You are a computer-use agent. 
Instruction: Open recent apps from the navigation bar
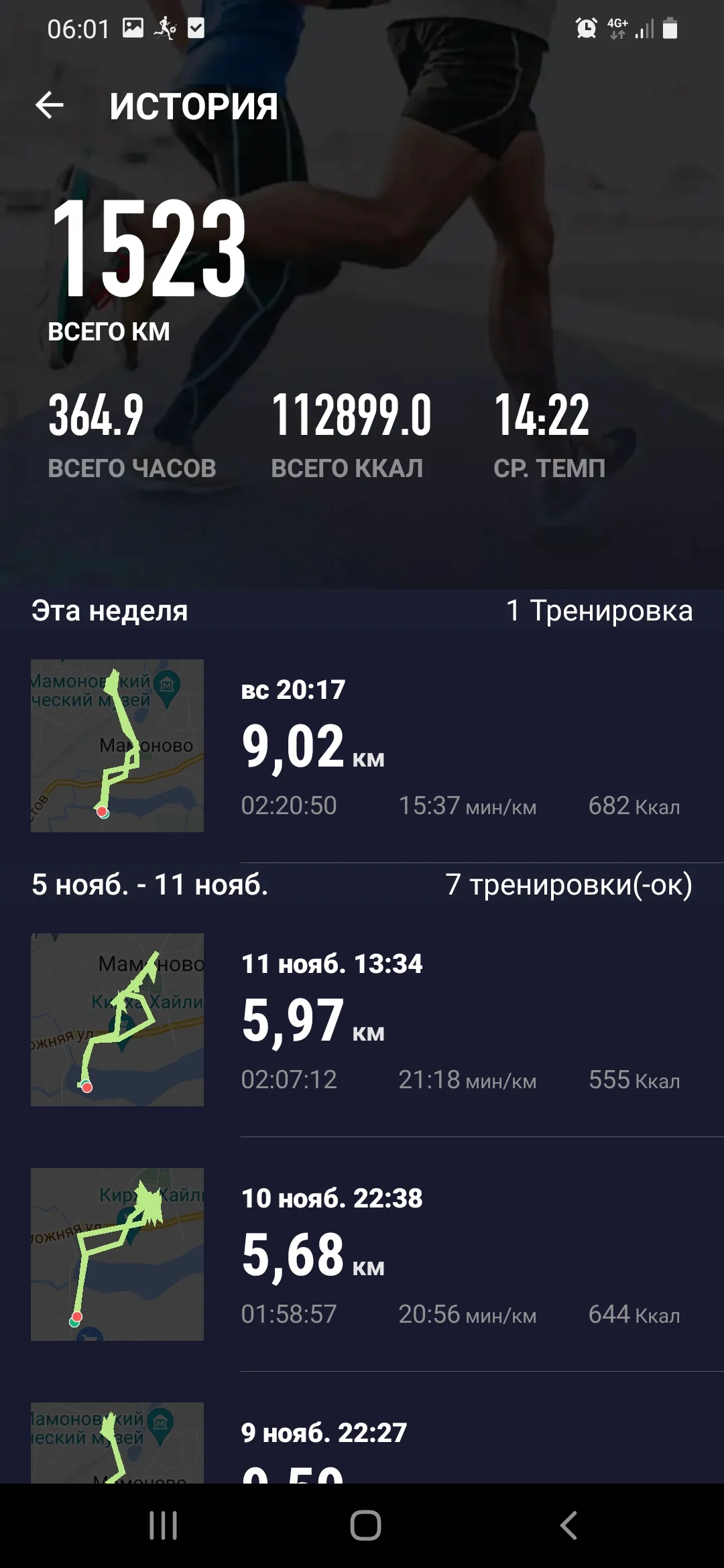click(x=163, y=1526)
